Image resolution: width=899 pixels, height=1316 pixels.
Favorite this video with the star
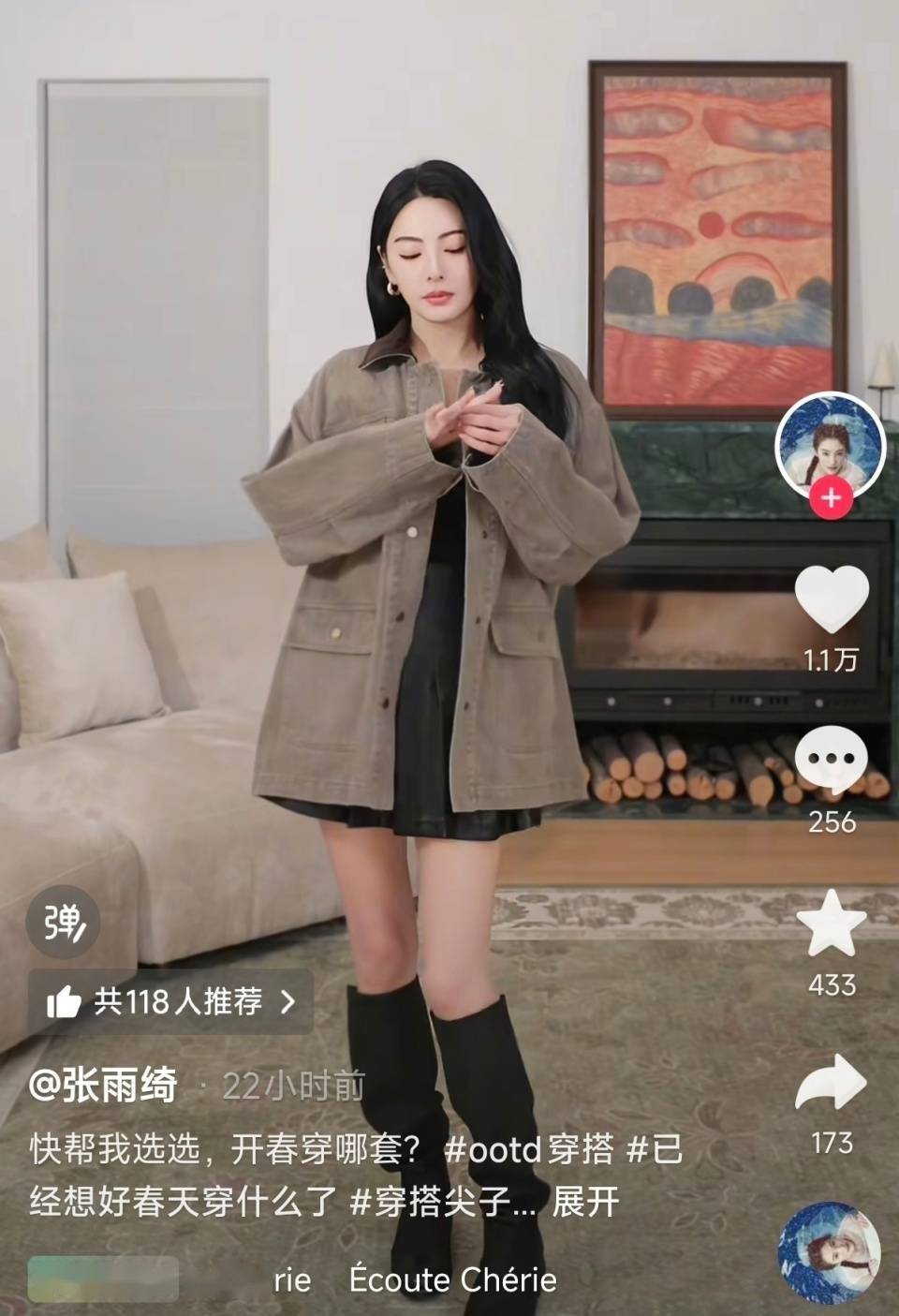[832, 924]
